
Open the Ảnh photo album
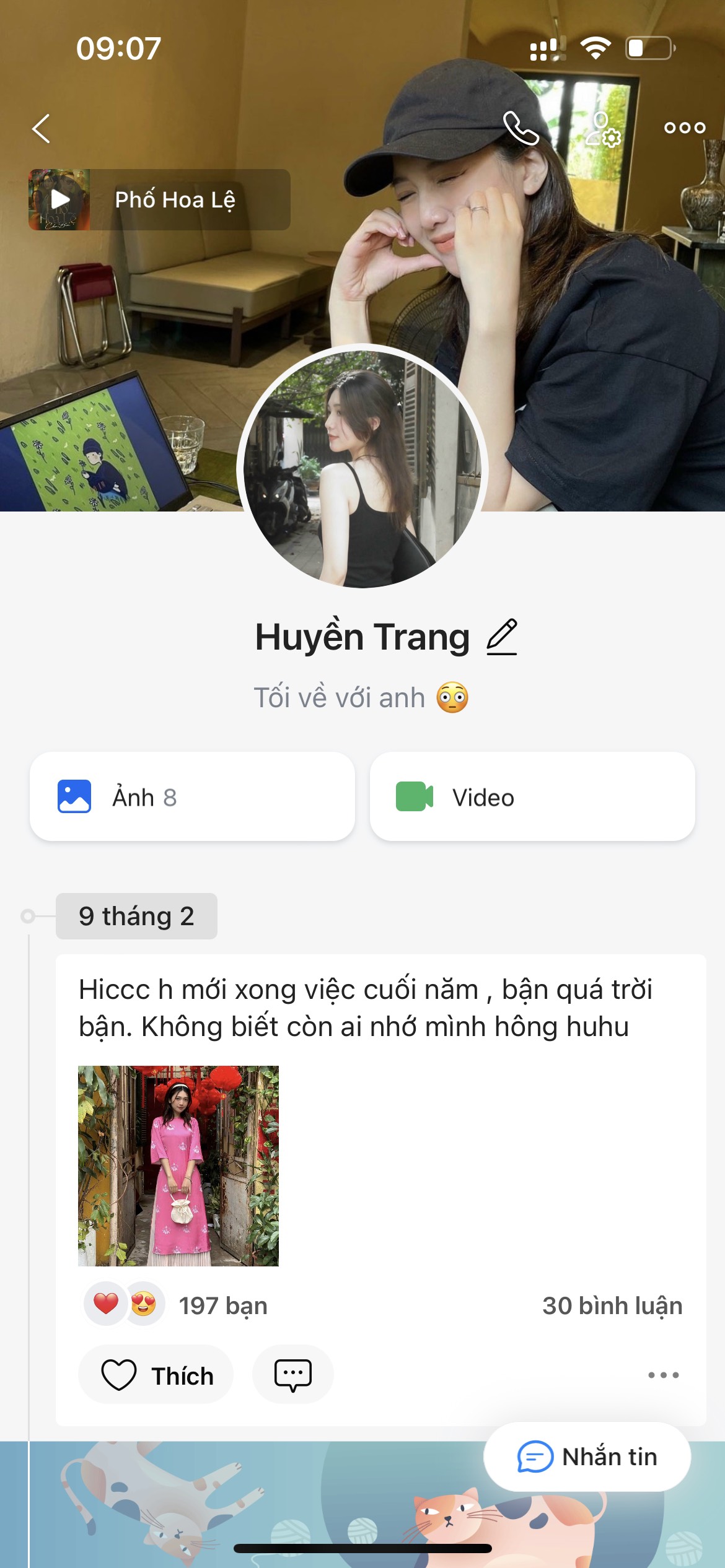tap(192, 796)
